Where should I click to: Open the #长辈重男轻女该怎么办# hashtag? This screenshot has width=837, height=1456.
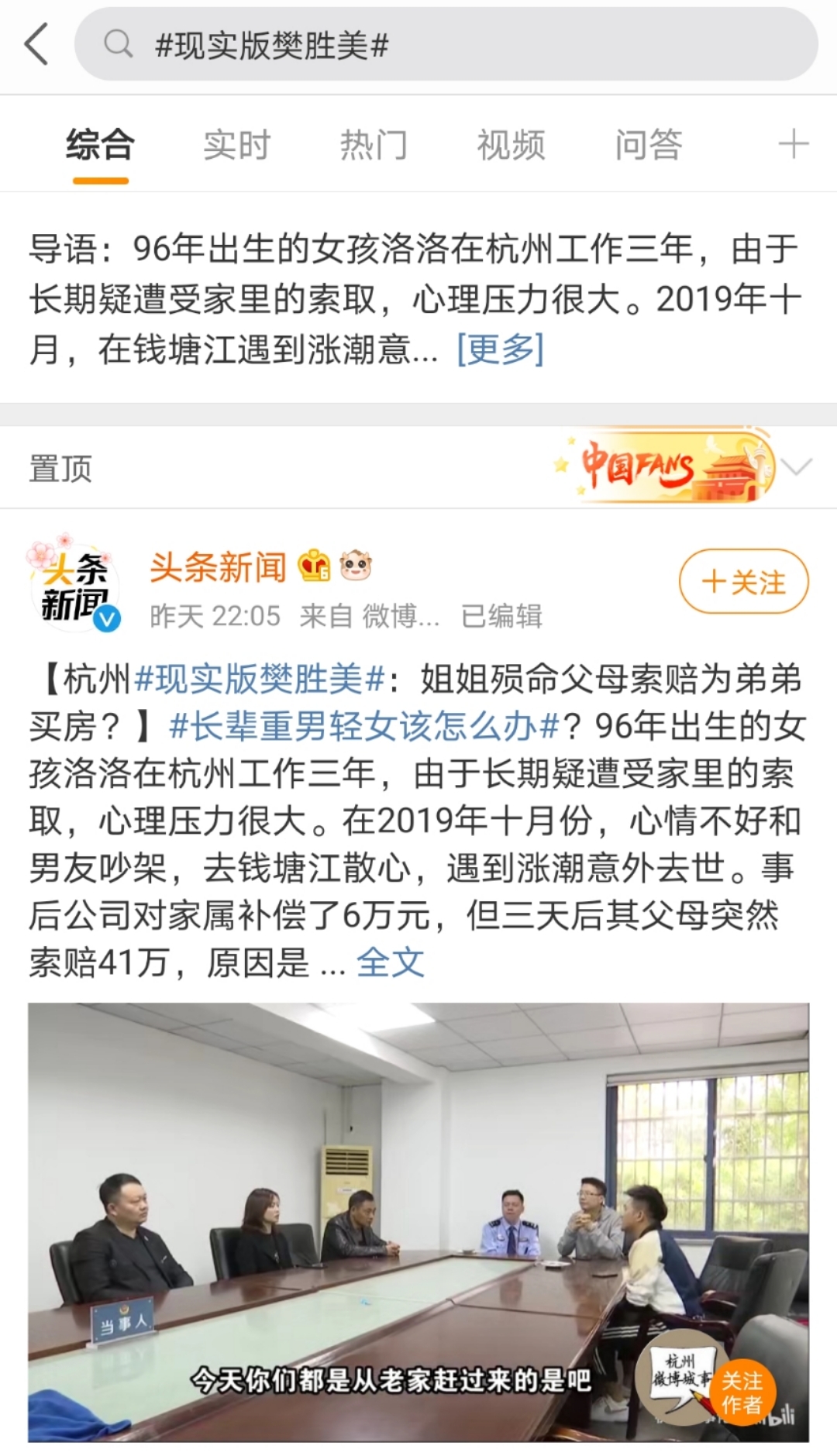click(364, 726)
